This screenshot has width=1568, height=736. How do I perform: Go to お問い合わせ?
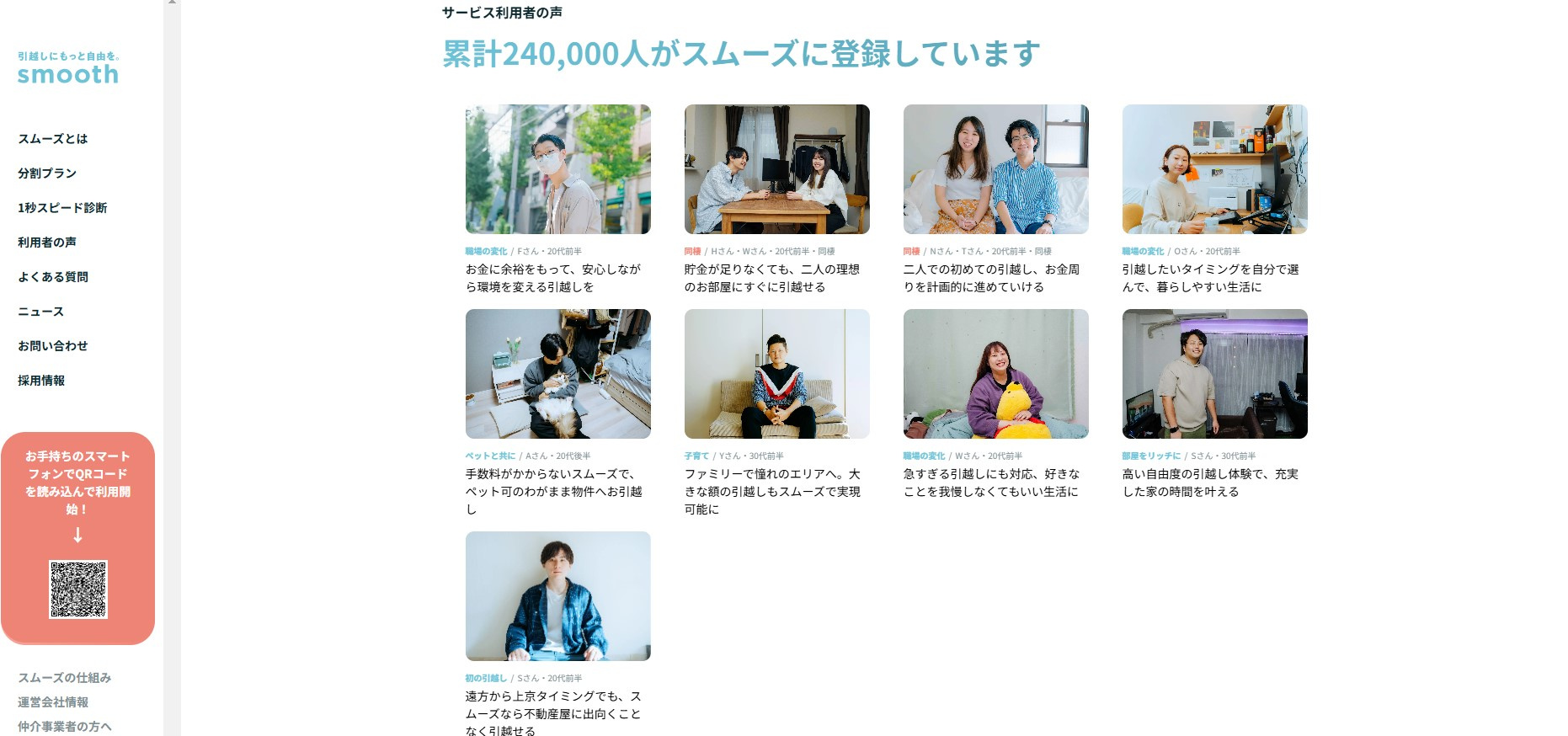(x=53, y=346)
